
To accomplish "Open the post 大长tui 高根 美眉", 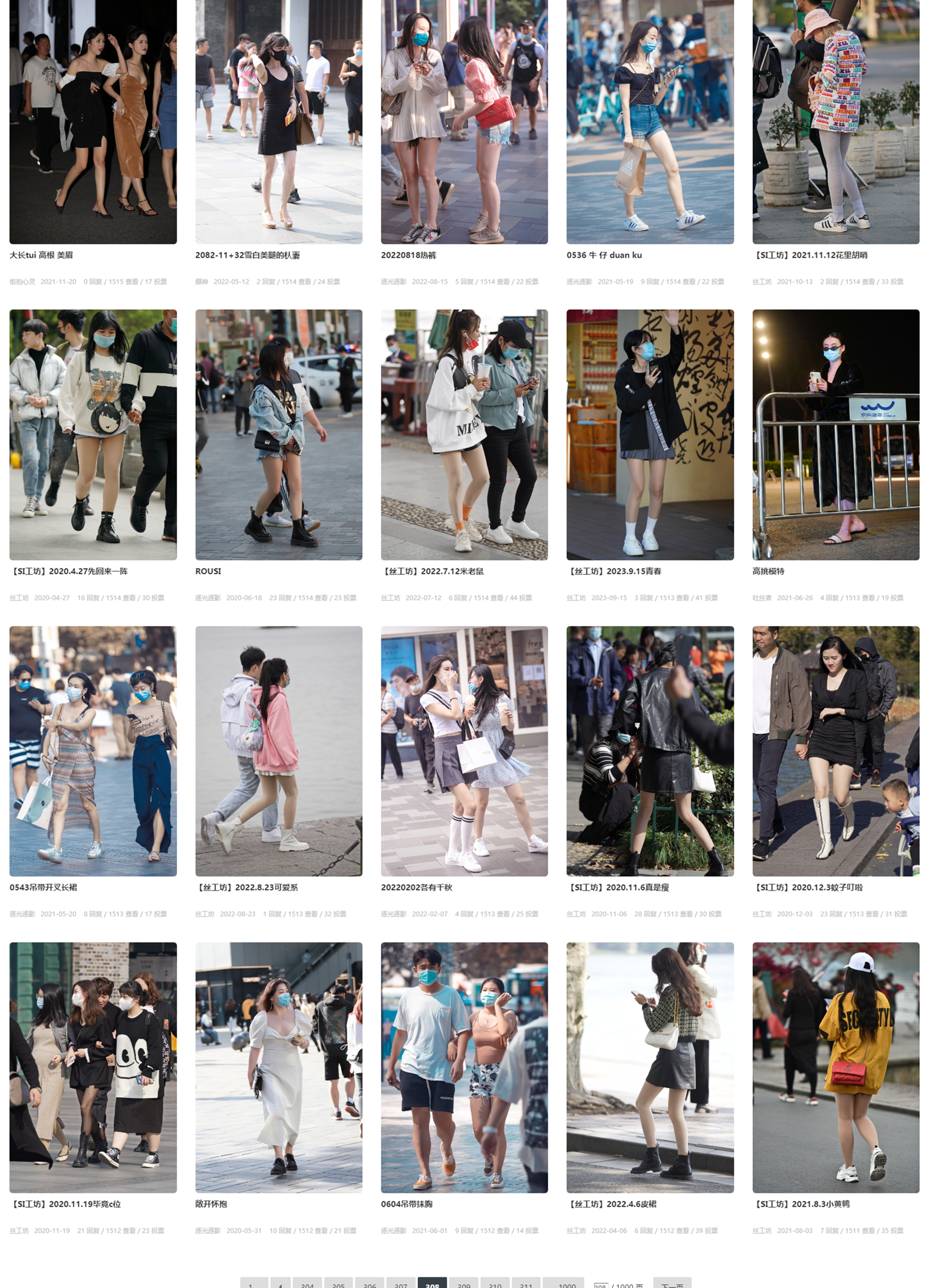I will tap(41, 255).
